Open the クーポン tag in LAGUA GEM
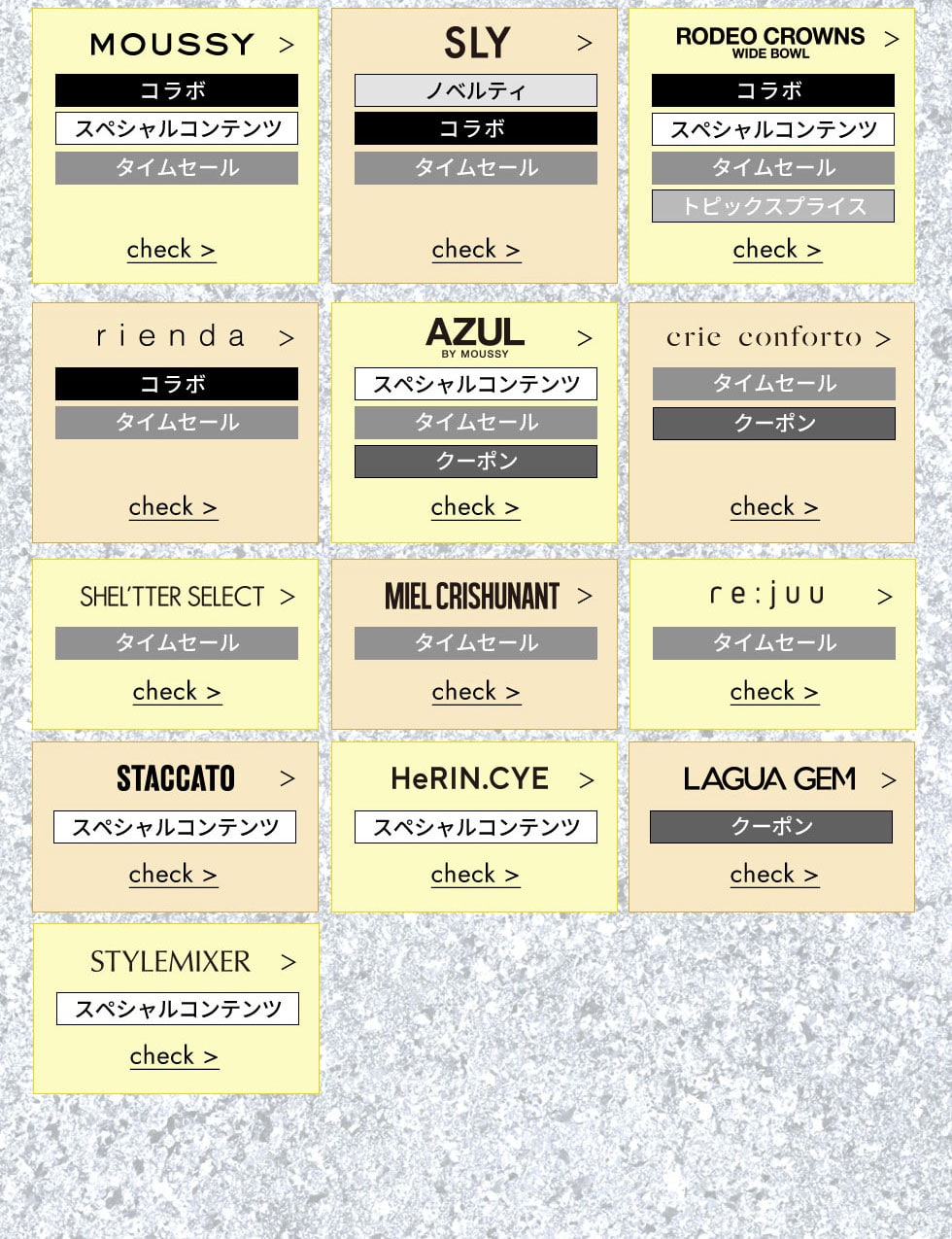Image resolution: width=952 pixels, height=1239 pixels. coord(771,827)
